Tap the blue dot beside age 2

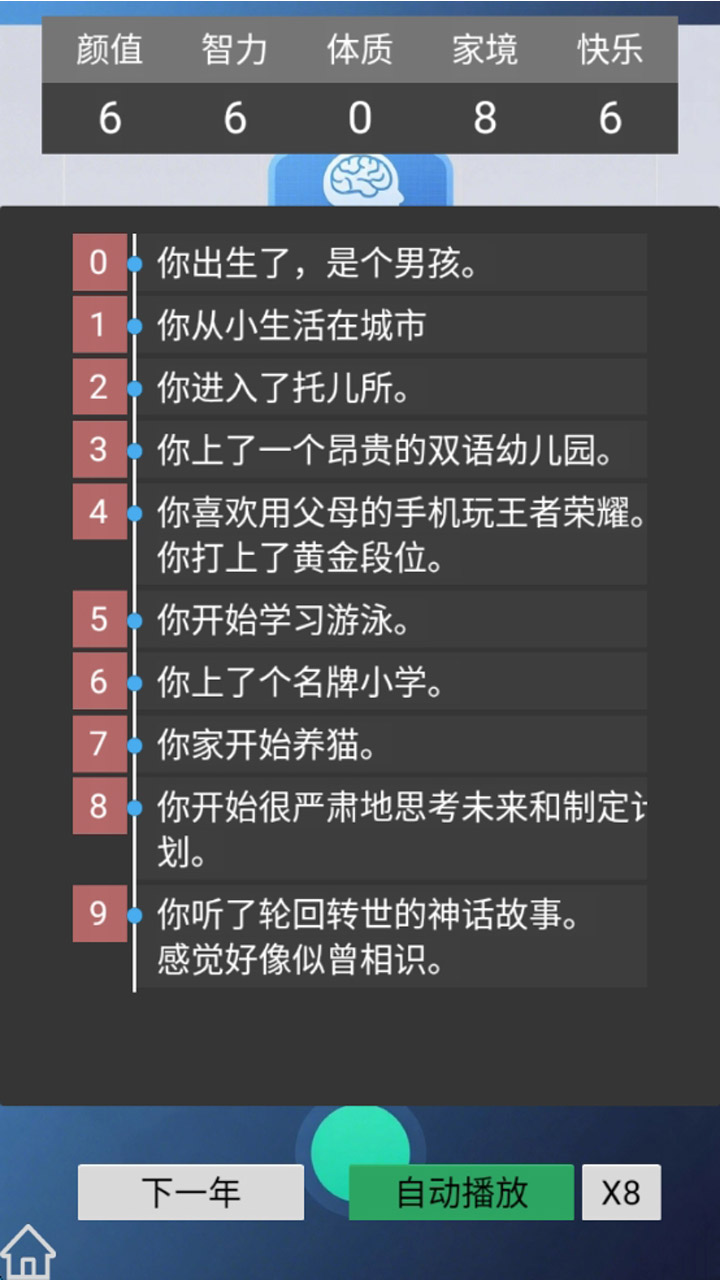(x=134, y=388)
